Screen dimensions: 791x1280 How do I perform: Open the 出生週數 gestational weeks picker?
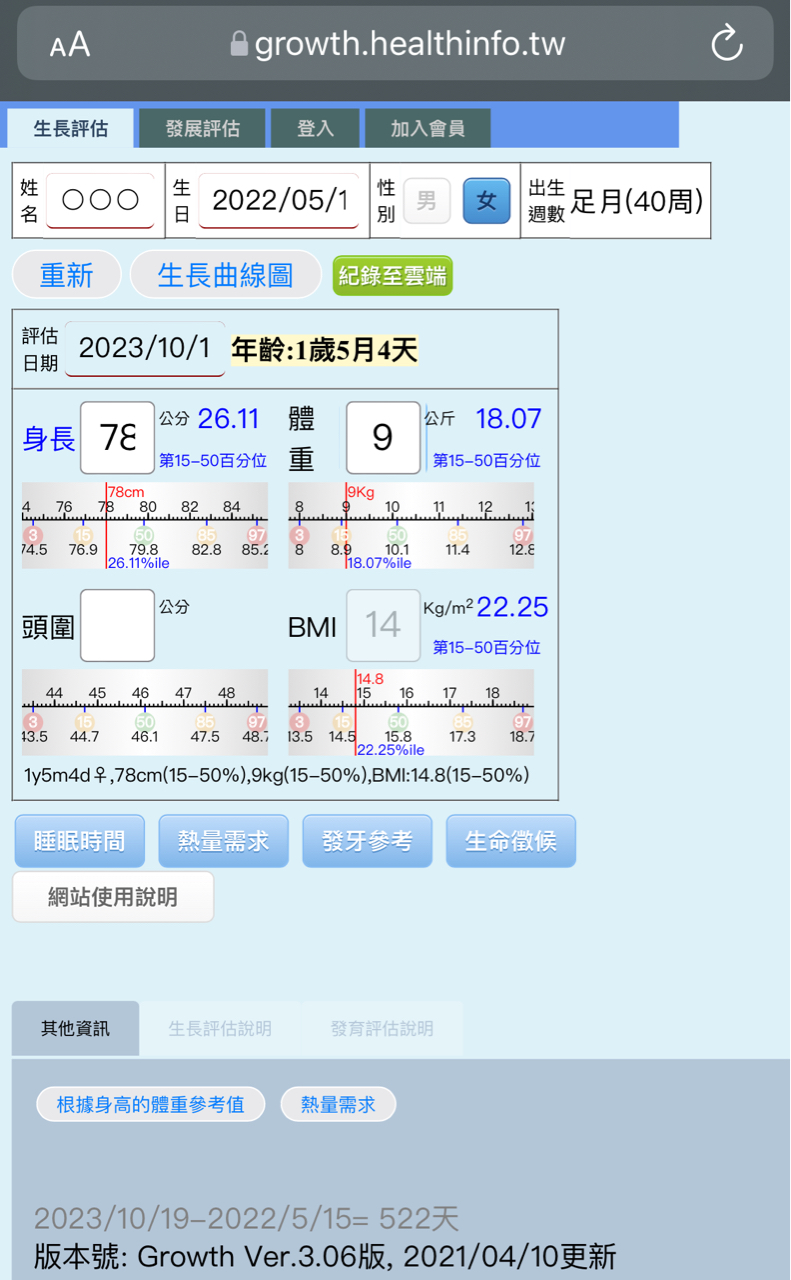[x=637, y=201]
